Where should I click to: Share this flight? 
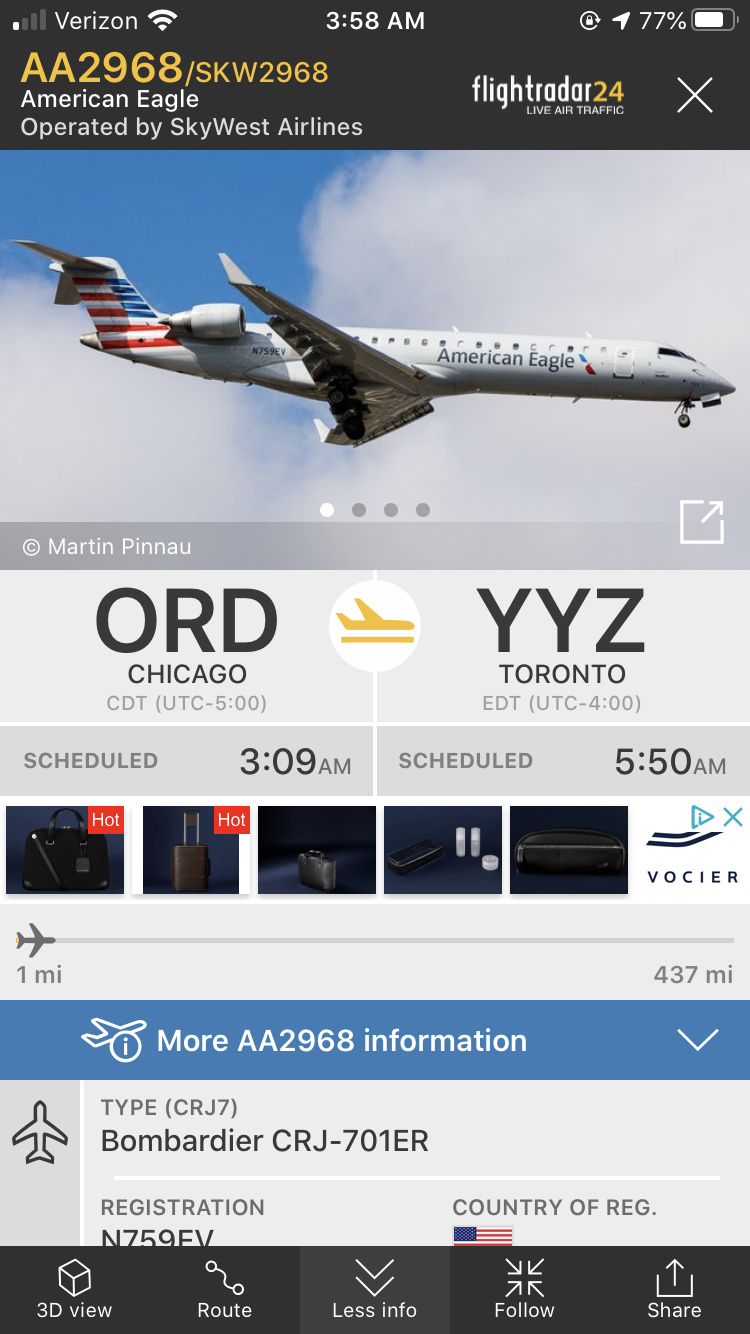tap(674, 1290)
